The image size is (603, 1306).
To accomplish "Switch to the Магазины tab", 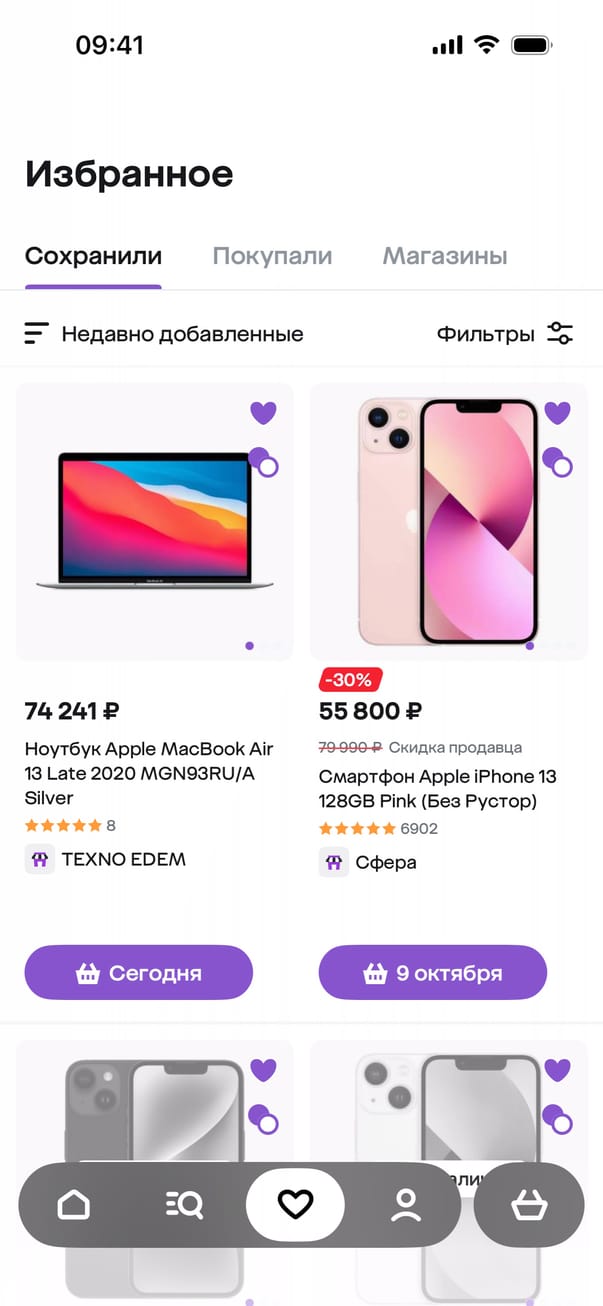I will point(444,256).
